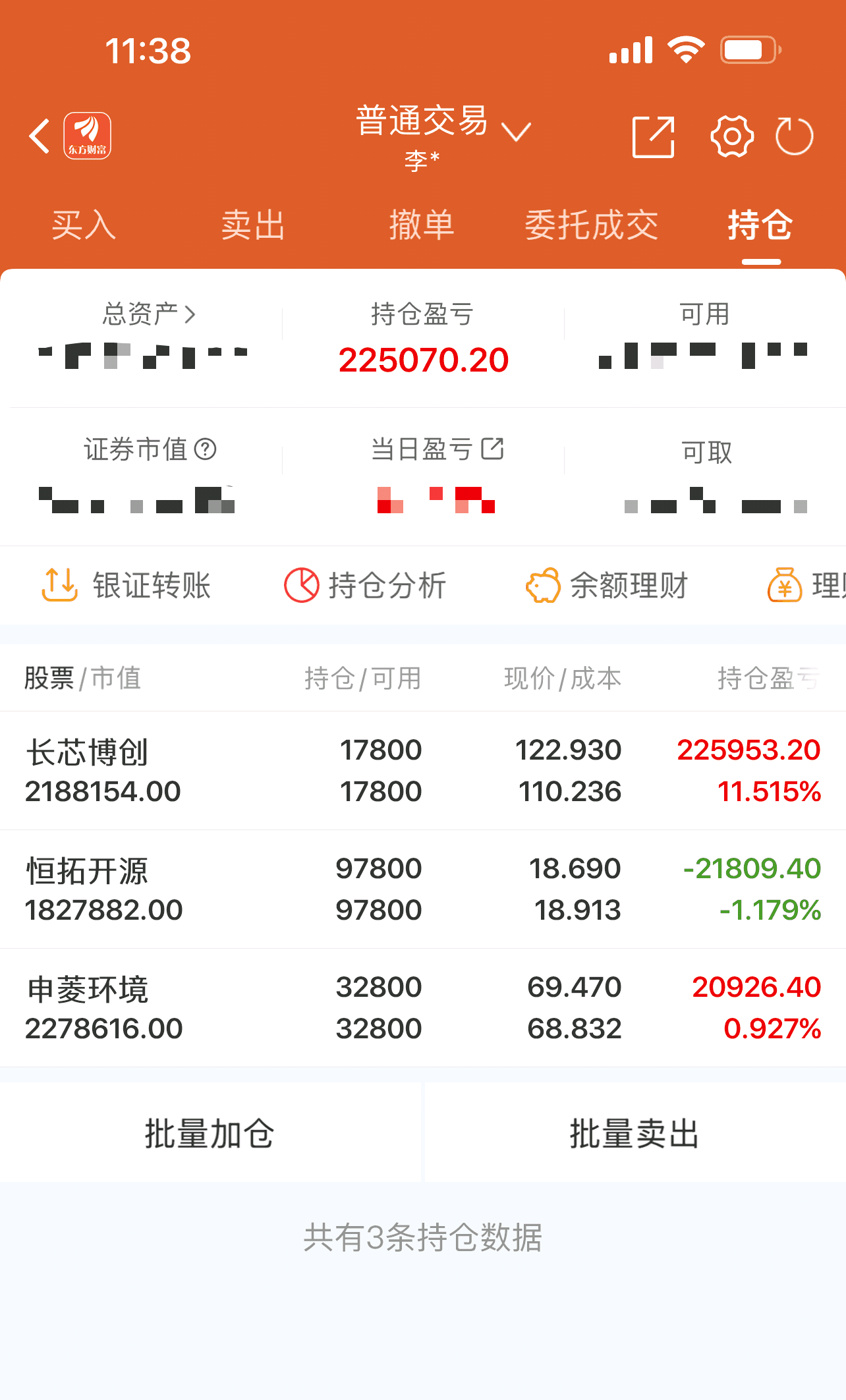Open the 申菱环境 holding row
This screenshot has width=846, height=1400.
pos(423,1008)
